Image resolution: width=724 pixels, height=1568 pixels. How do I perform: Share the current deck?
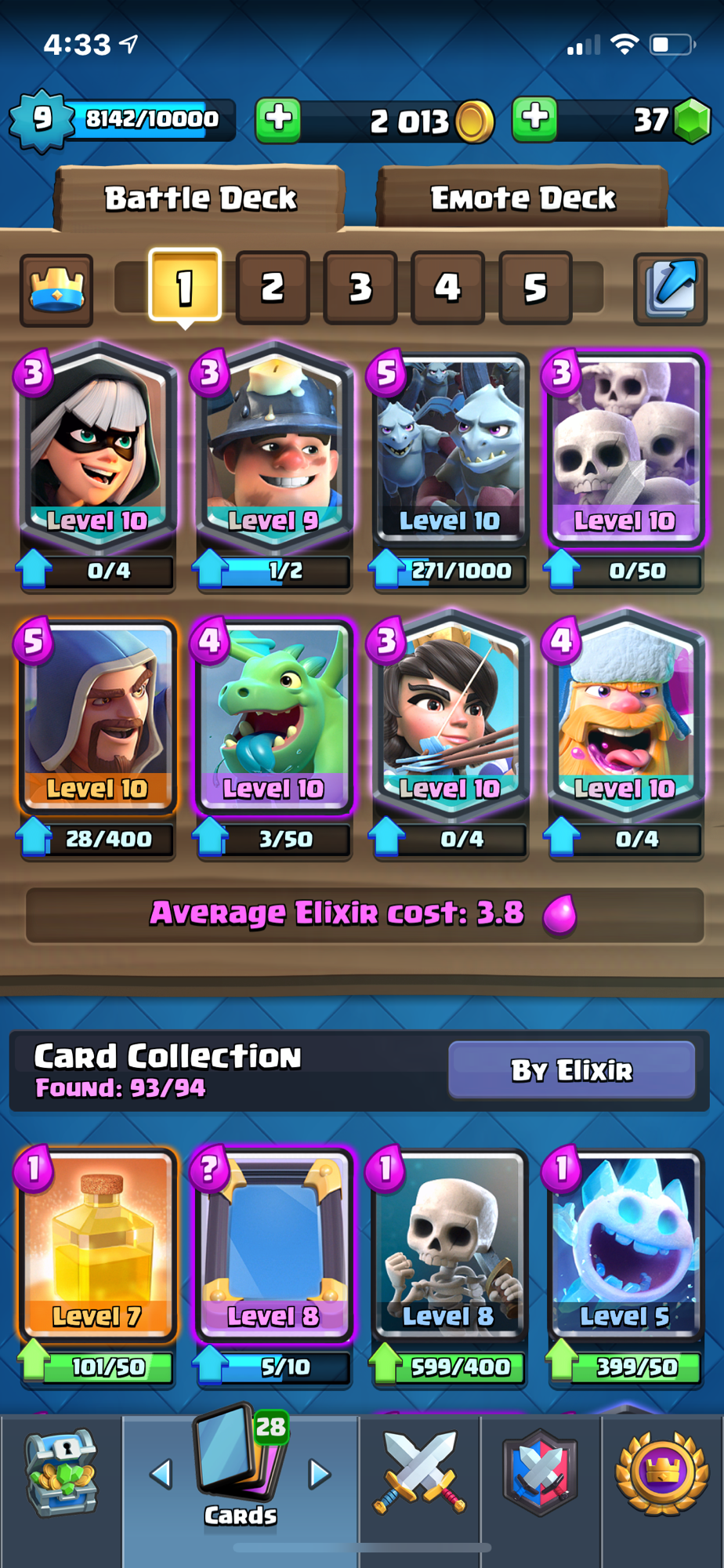[670, 289]
